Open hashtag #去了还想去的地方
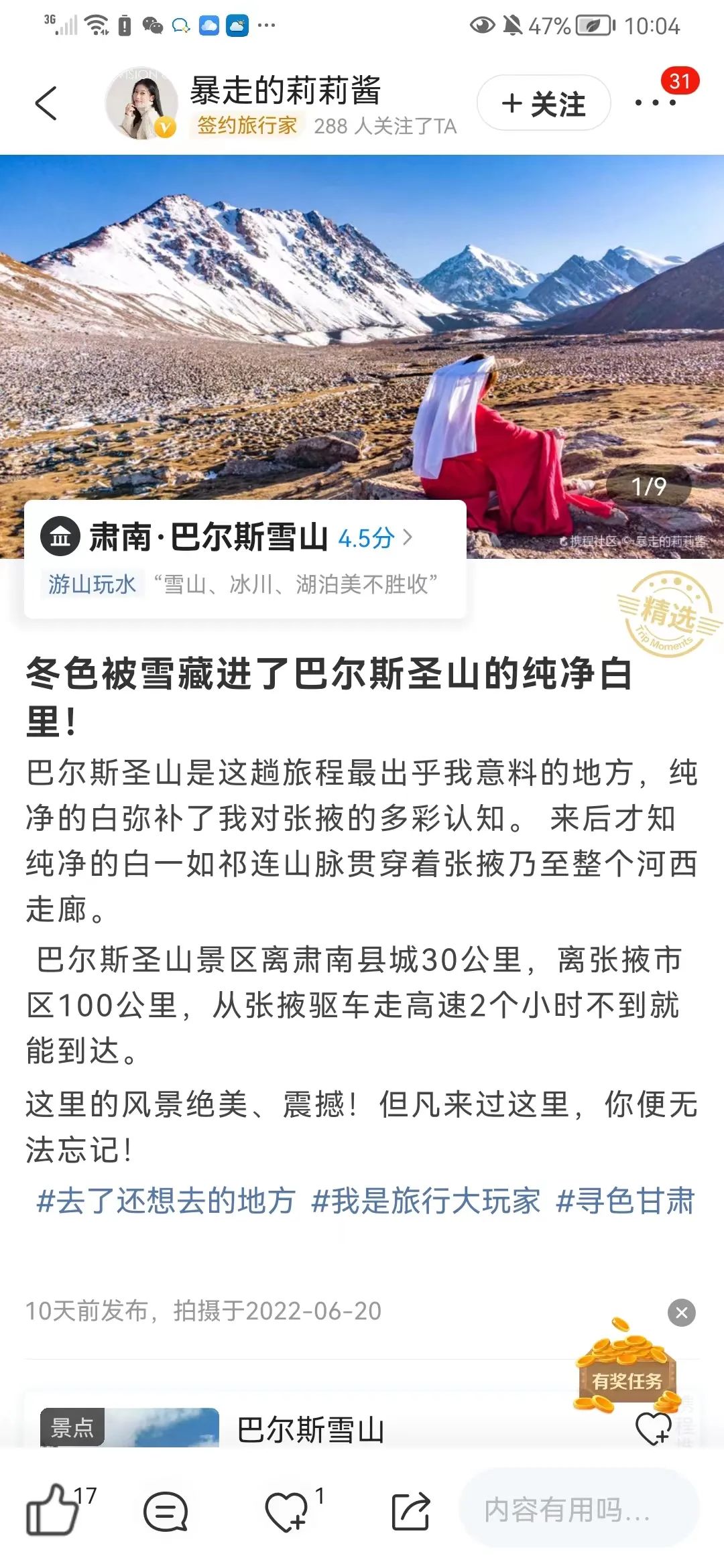Screen dimensions: 724x1568 point(166,1200)
